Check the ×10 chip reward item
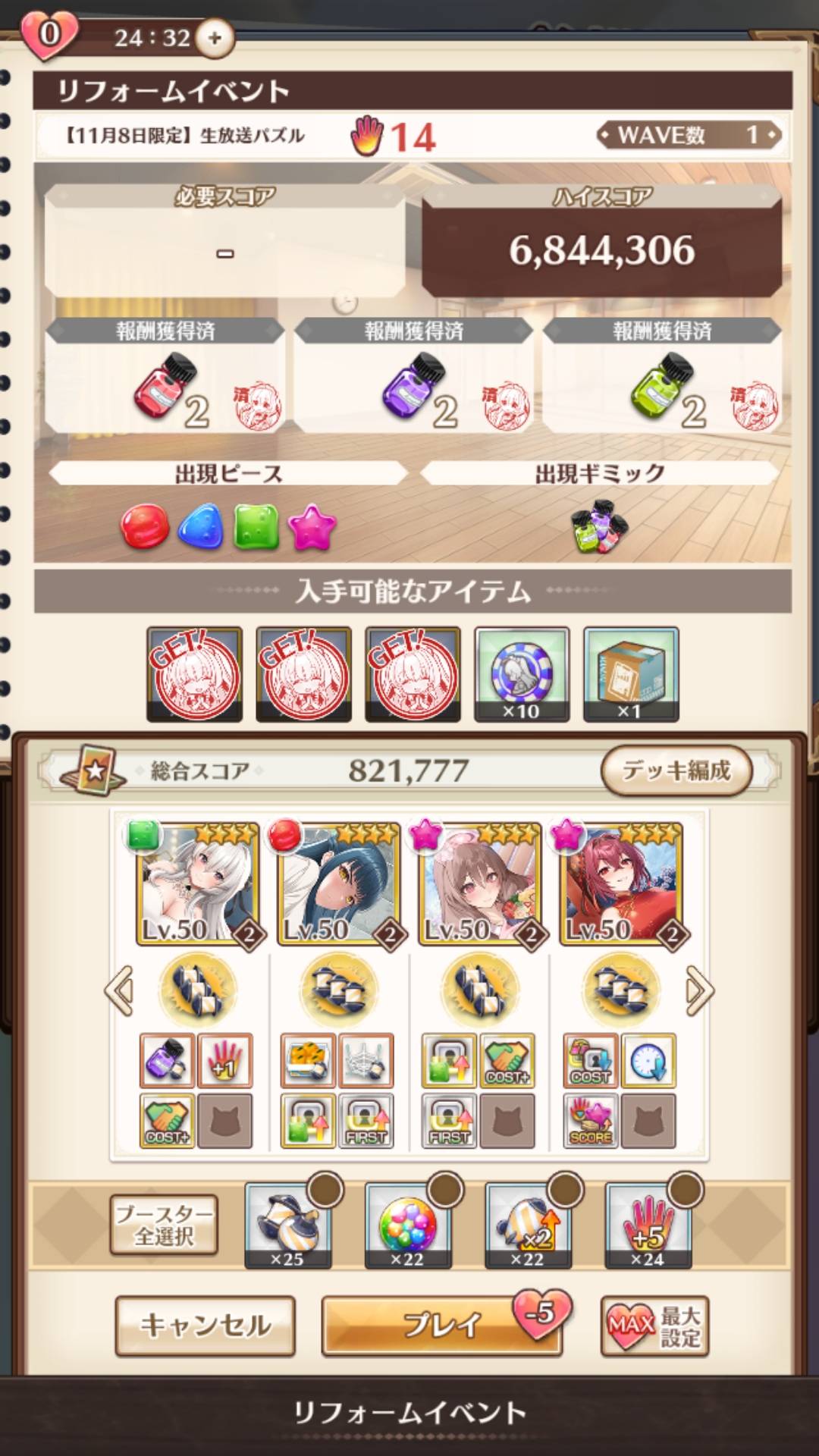 pos(521,673)
